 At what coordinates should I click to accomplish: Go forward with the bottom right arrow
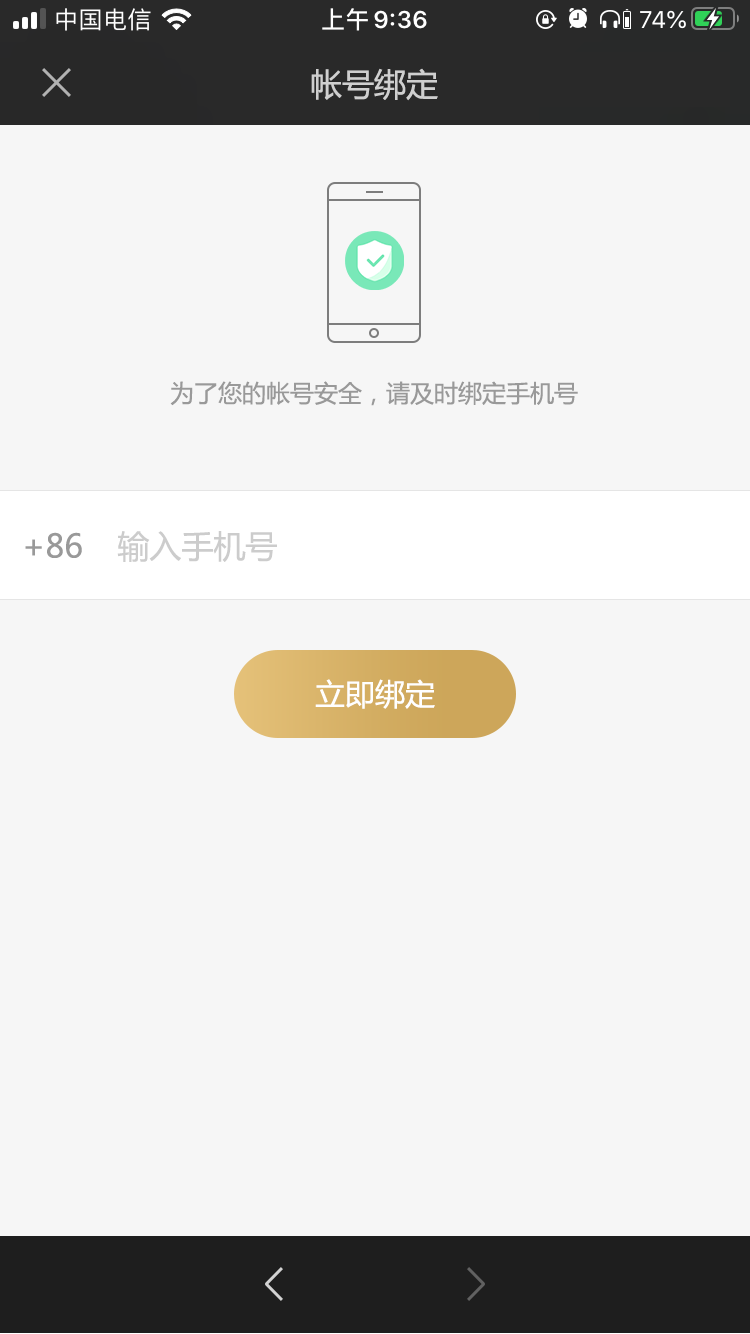[475, 1284]
